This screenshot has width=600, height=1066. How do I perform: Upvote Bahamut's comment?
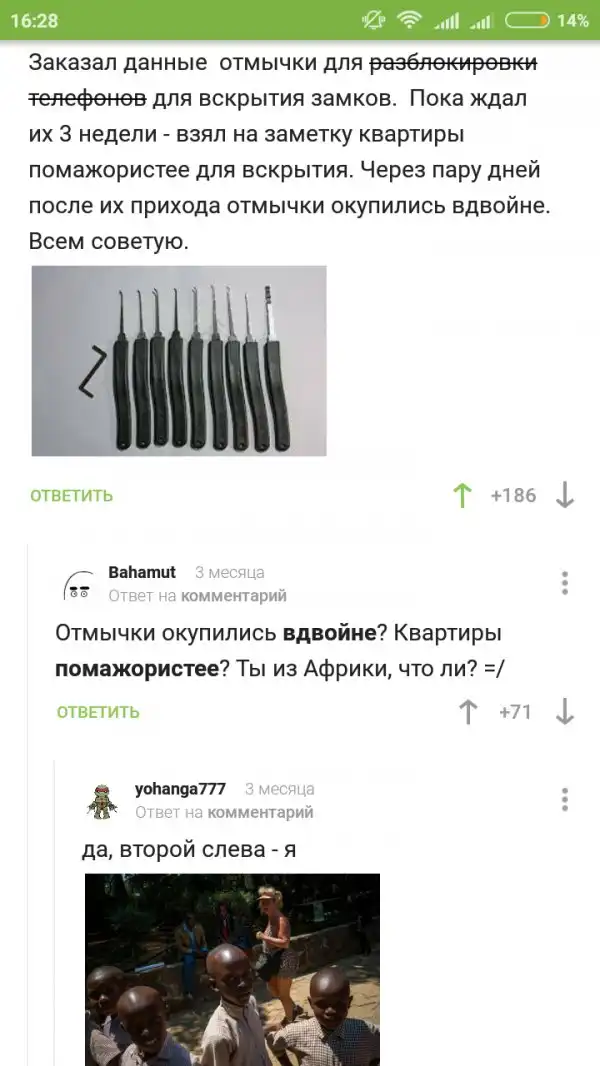coord(468,712)
